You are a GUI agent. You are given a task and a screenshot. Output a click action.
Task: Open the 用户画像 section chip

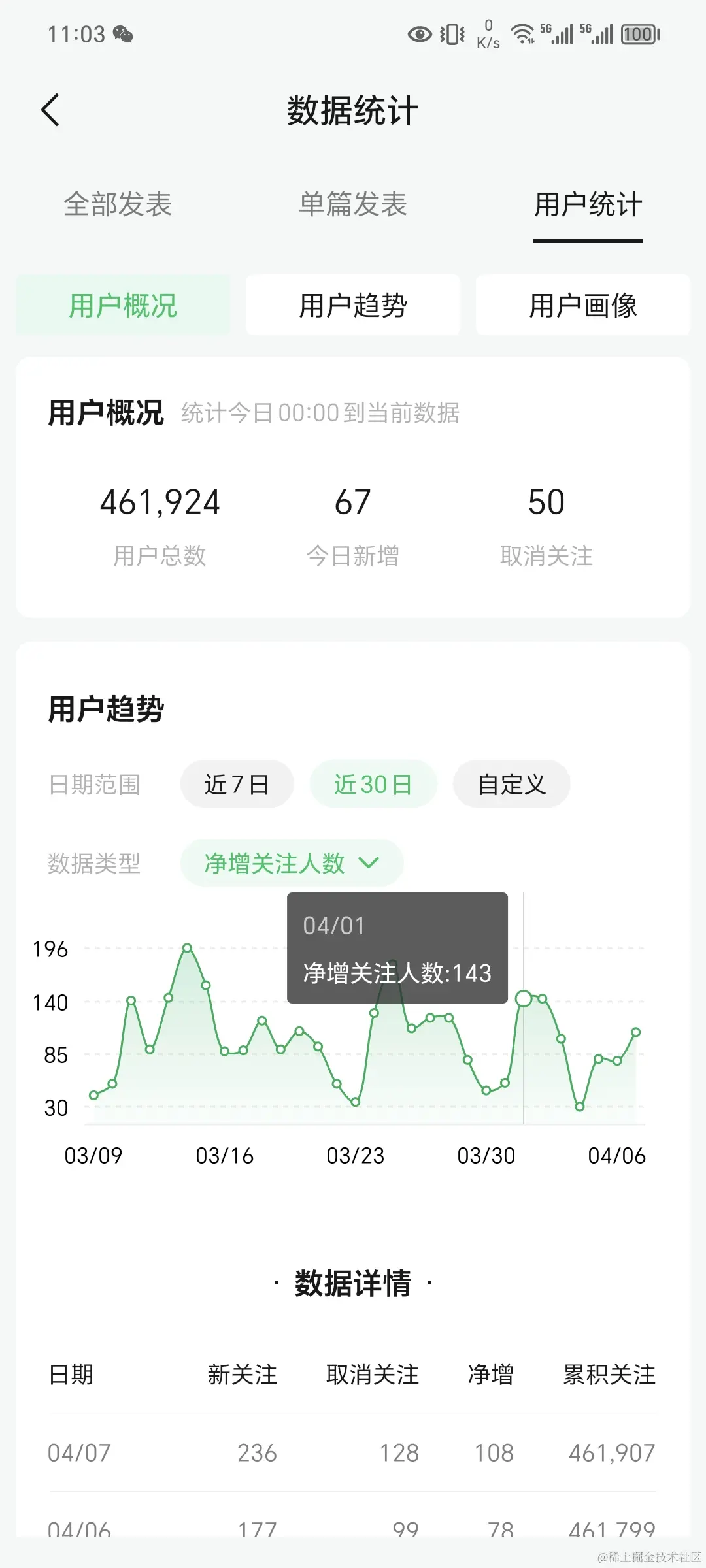tap(582, 305)
